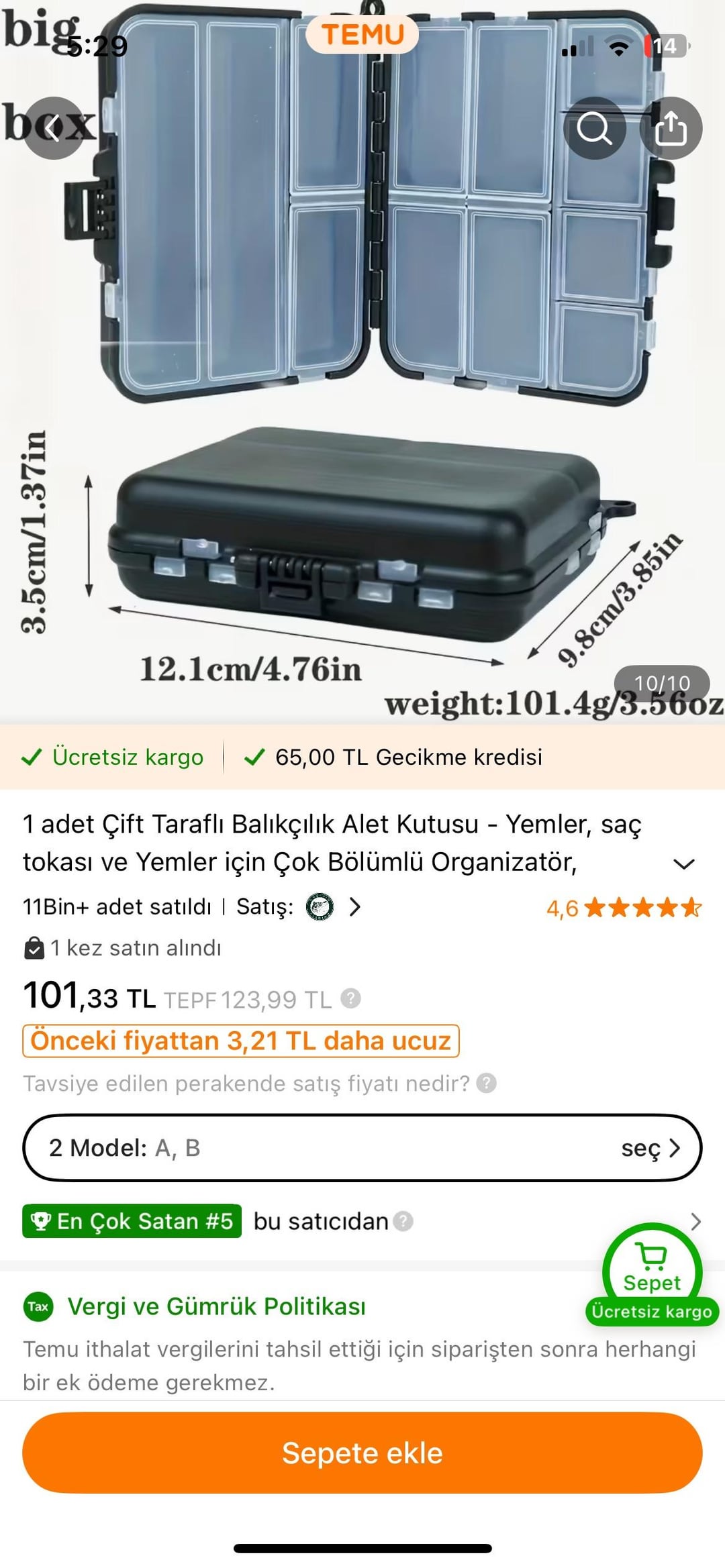
Task: Open the seller's store page
Action: pos(332,907)
